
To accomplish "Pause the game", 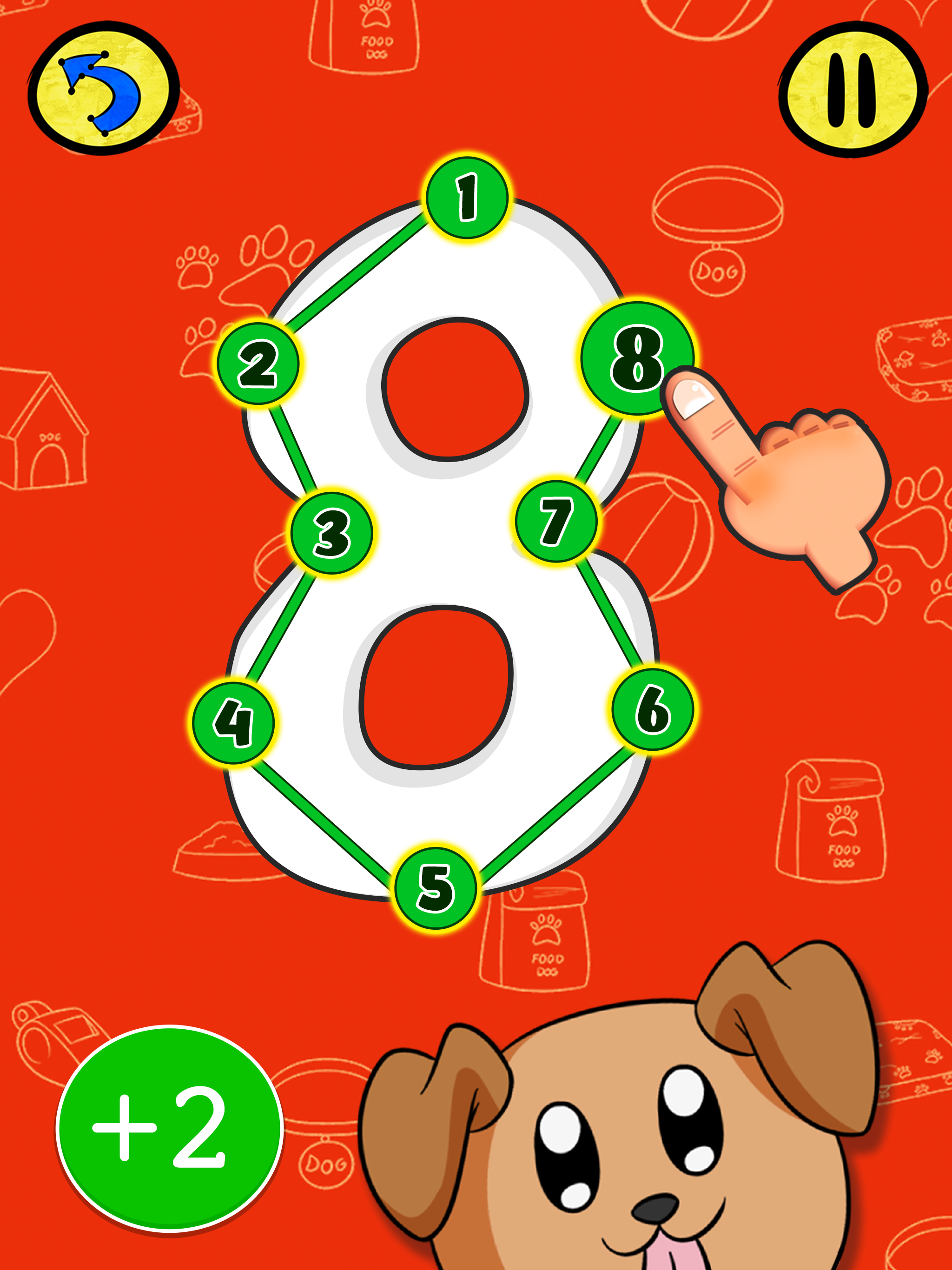I will pyautogui.click(x=852, y=90).
